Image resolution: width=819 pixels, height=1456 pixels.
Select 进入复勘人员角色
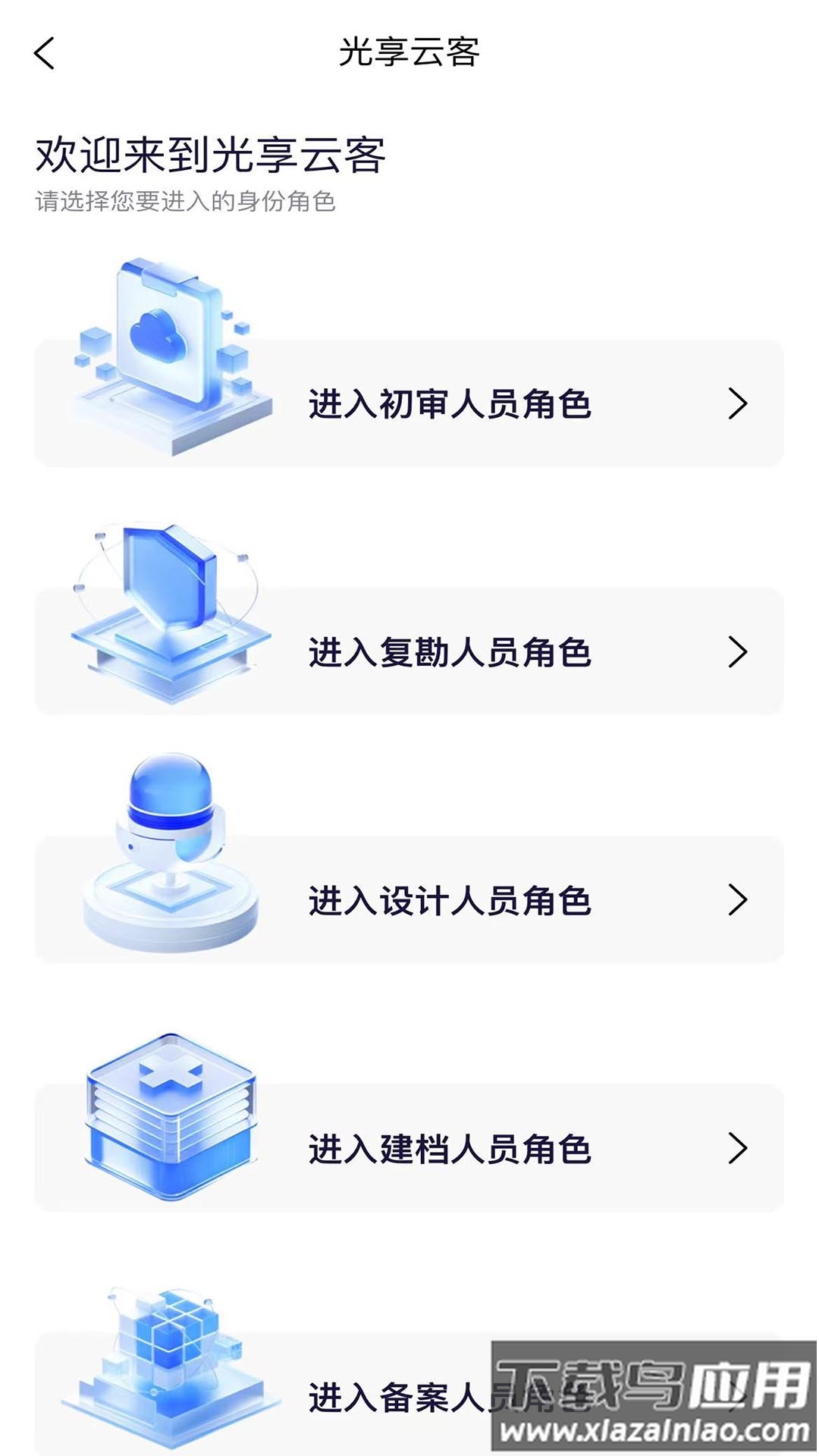click(453, 651)
